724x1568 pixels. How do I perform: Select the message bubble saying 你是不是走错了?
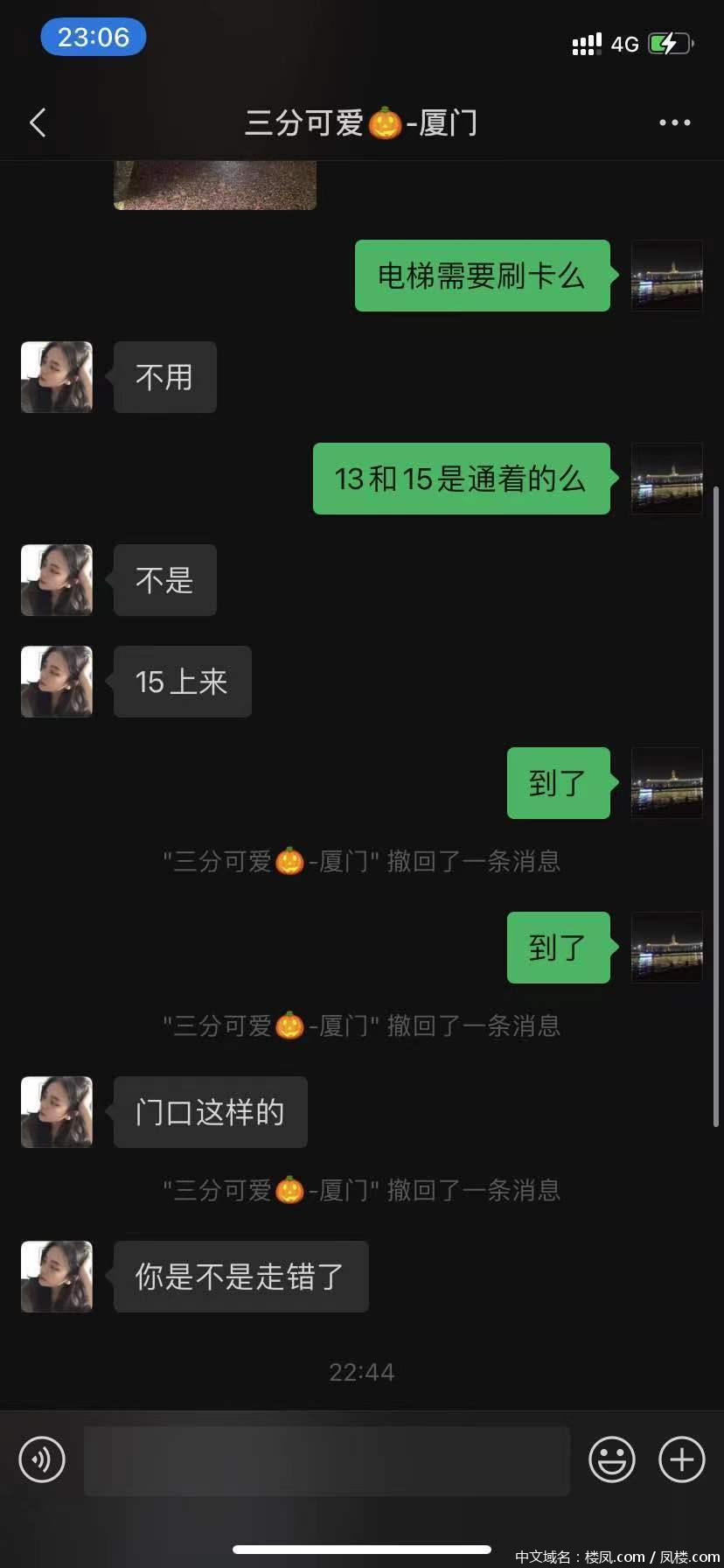click(x=240, y=1277)
